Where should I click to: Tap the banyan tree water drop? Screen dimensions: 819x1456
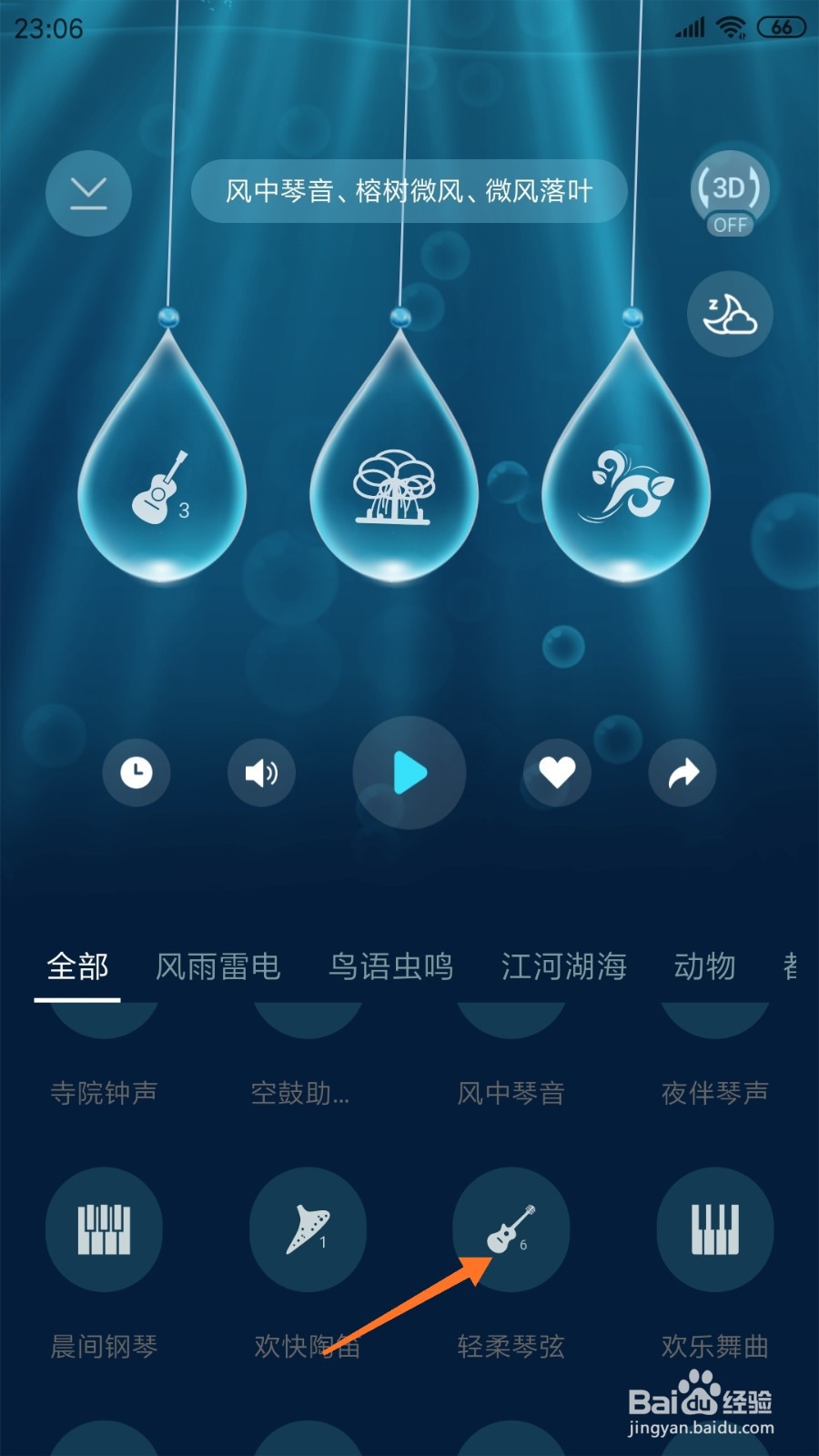[x=394, y=455]
